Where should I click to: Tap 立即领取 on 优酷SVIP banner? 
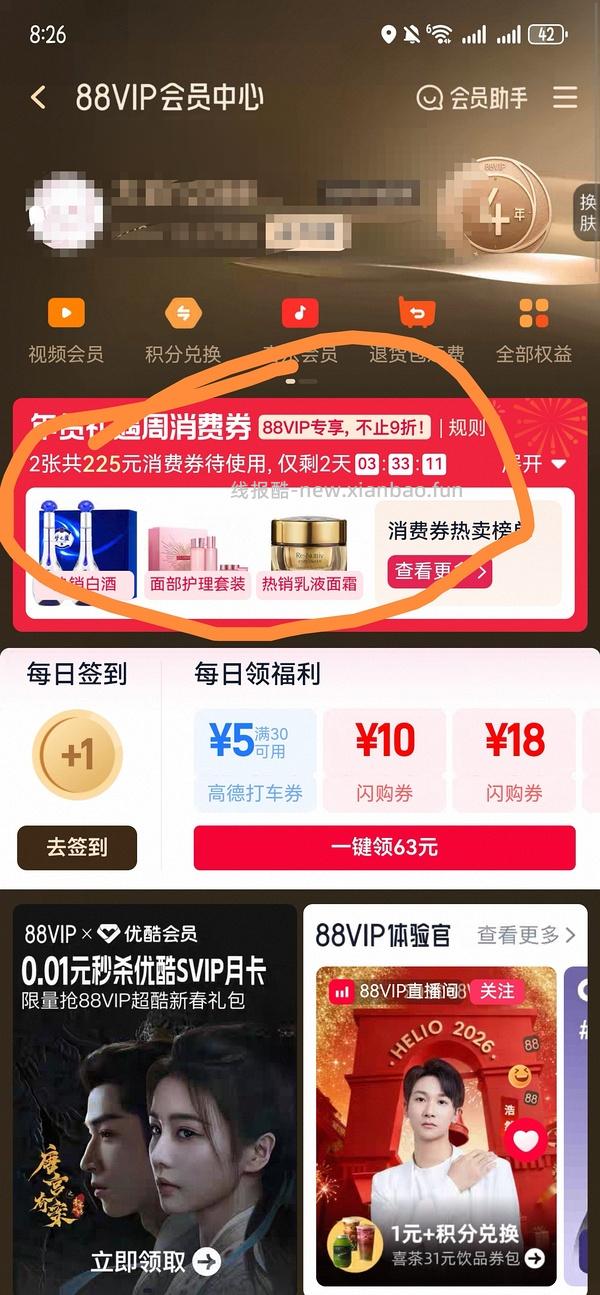(155, 1262)
